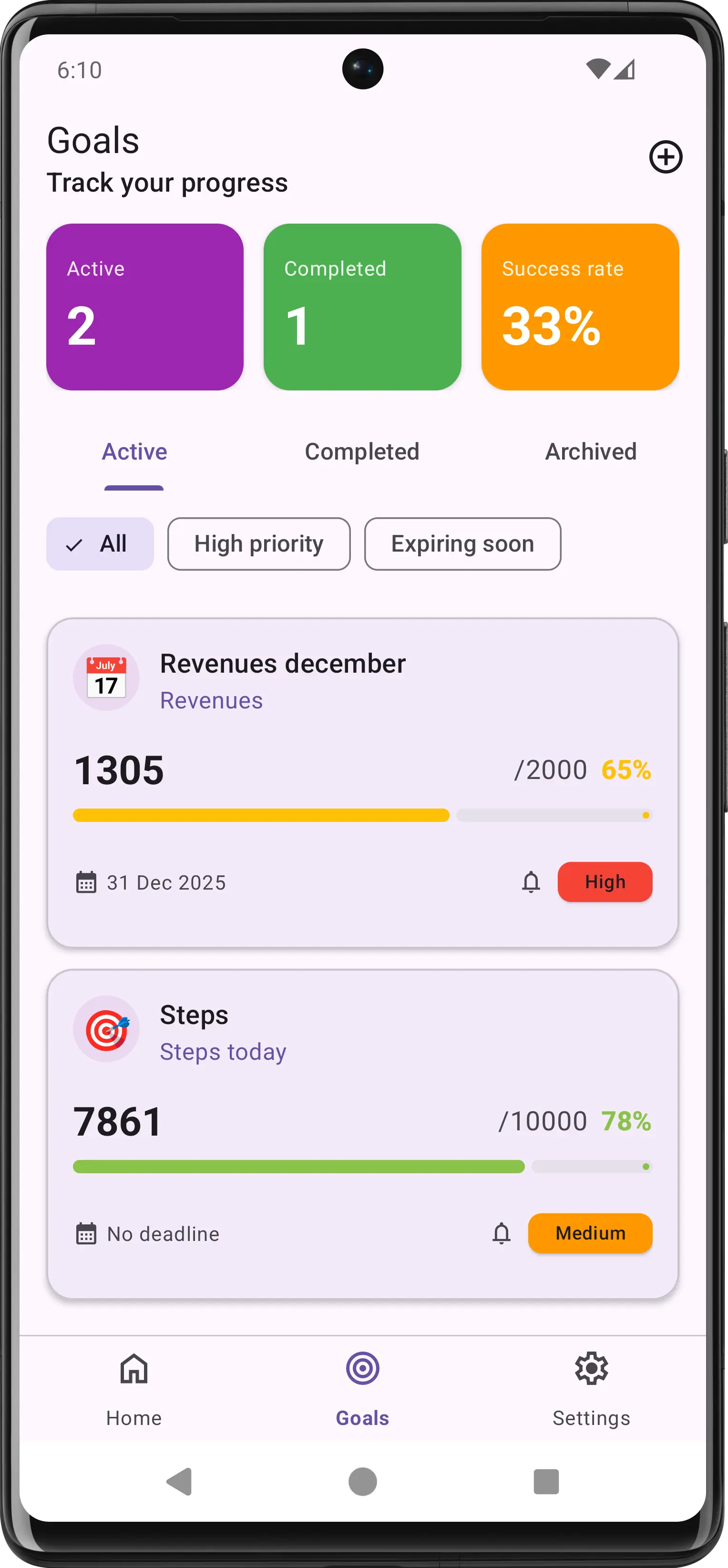Click the purple Active goals counter card
This screenshot has height=1568, width=728.
[x=144, y=306]
